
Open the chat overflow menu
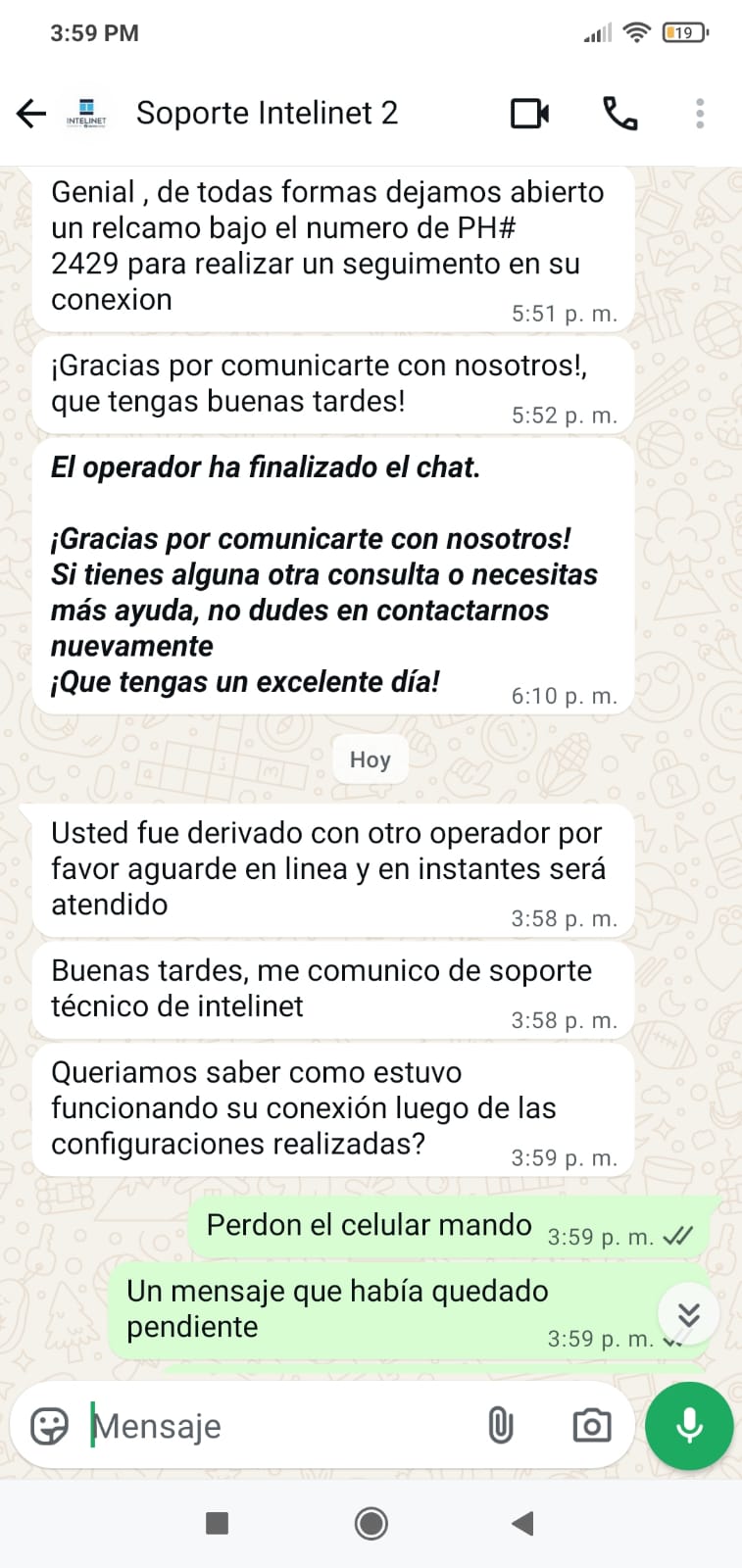[700, 114]
